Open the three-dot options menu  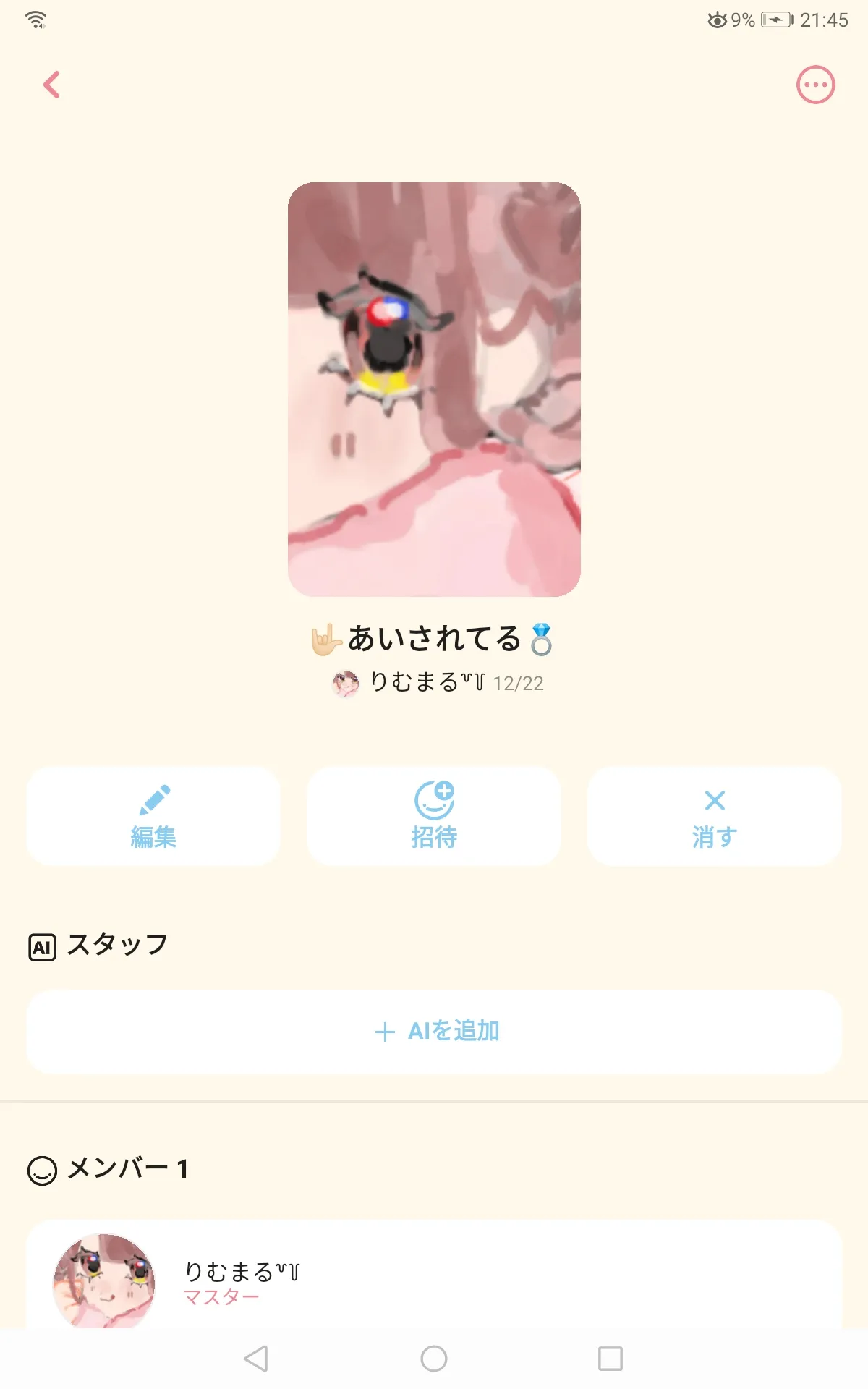pyautogui.click(x=815, y=85)
